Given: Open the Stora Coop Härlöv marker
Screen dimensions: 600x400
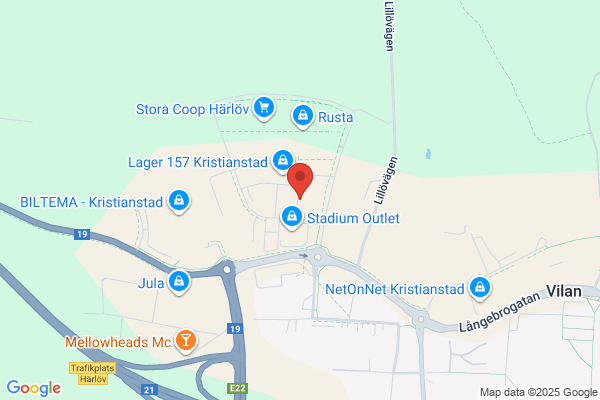Looking at the screenshot, I should 264,108.
